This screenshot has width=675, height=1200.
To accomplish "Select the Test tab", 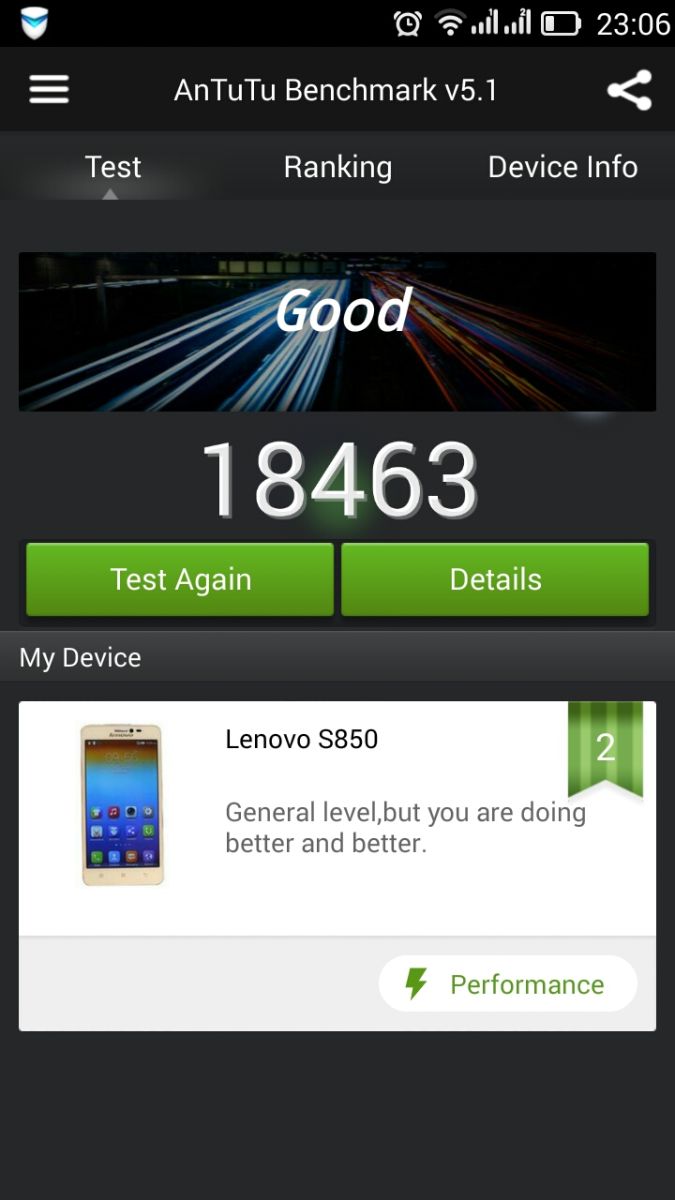I will pos(112,167).
